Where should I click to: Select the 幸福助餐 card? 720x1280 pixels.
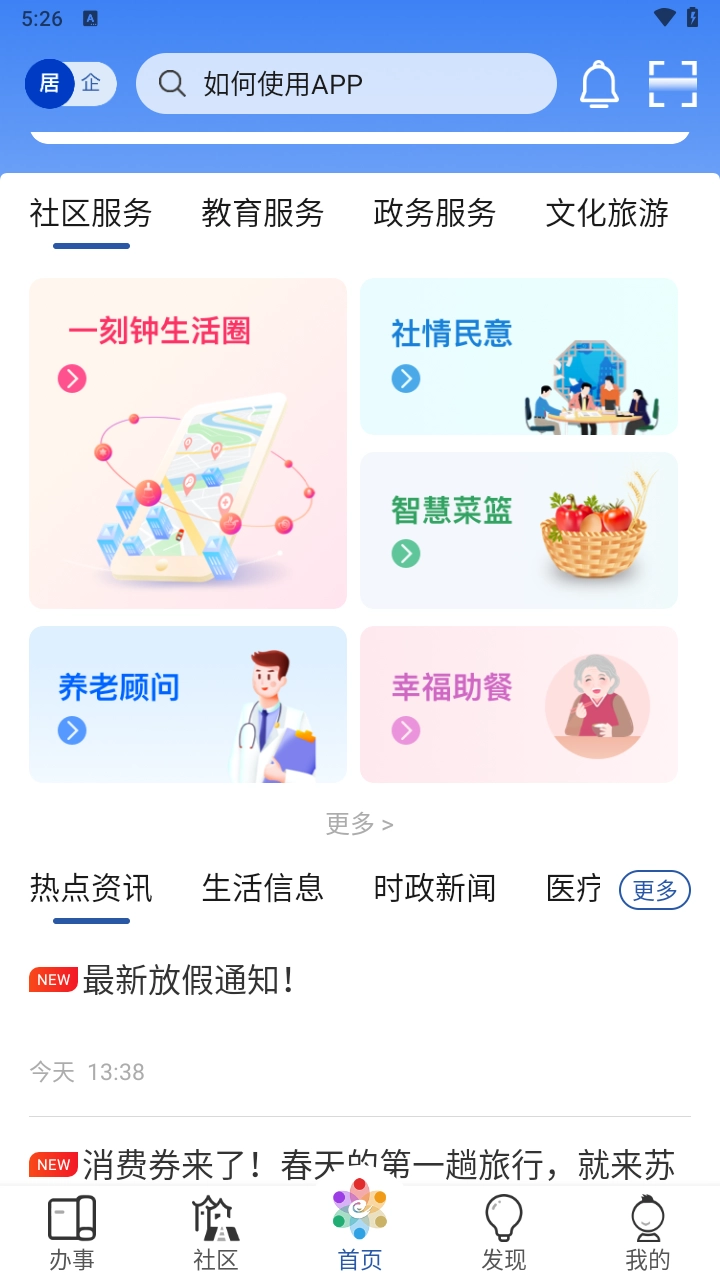coord(519,704)
